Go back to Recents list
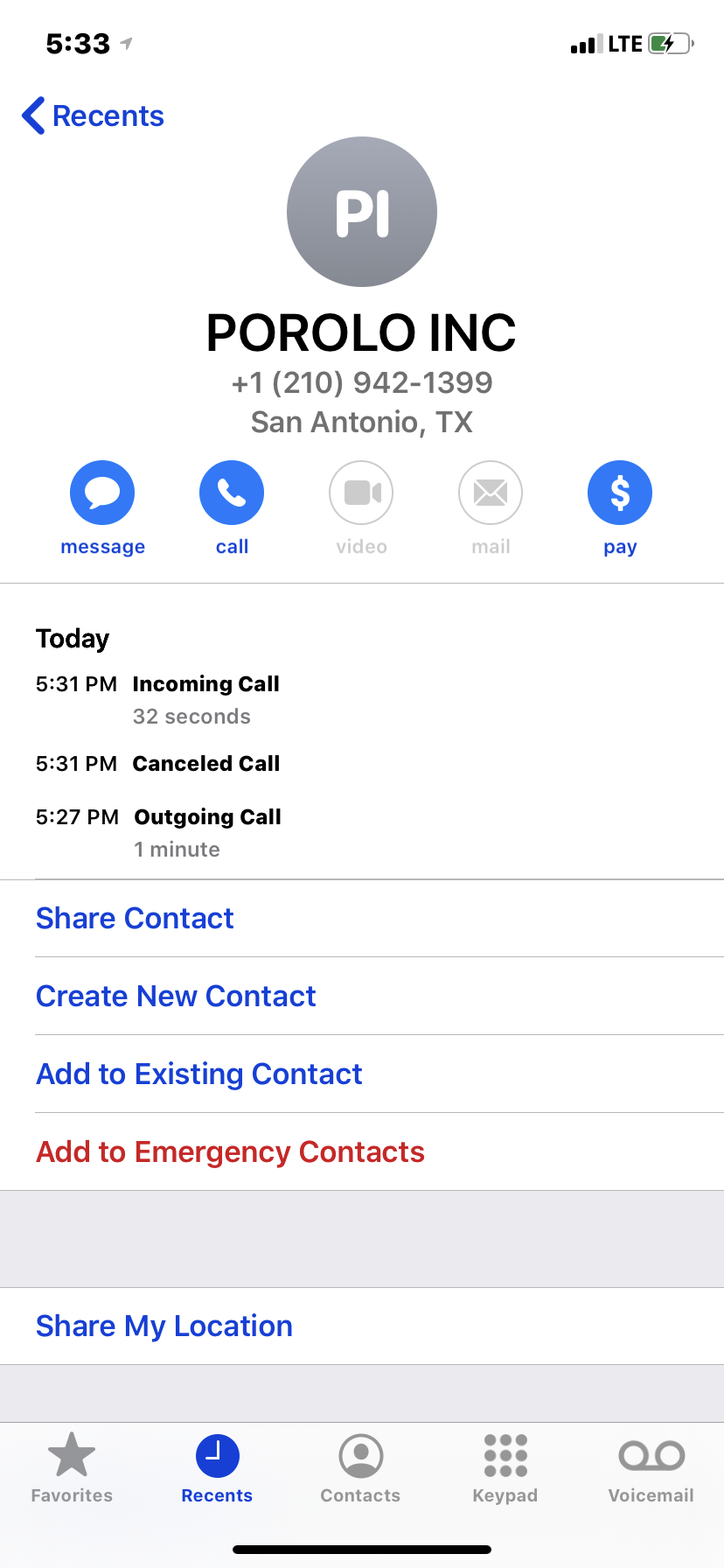 (x=94, y=115)
